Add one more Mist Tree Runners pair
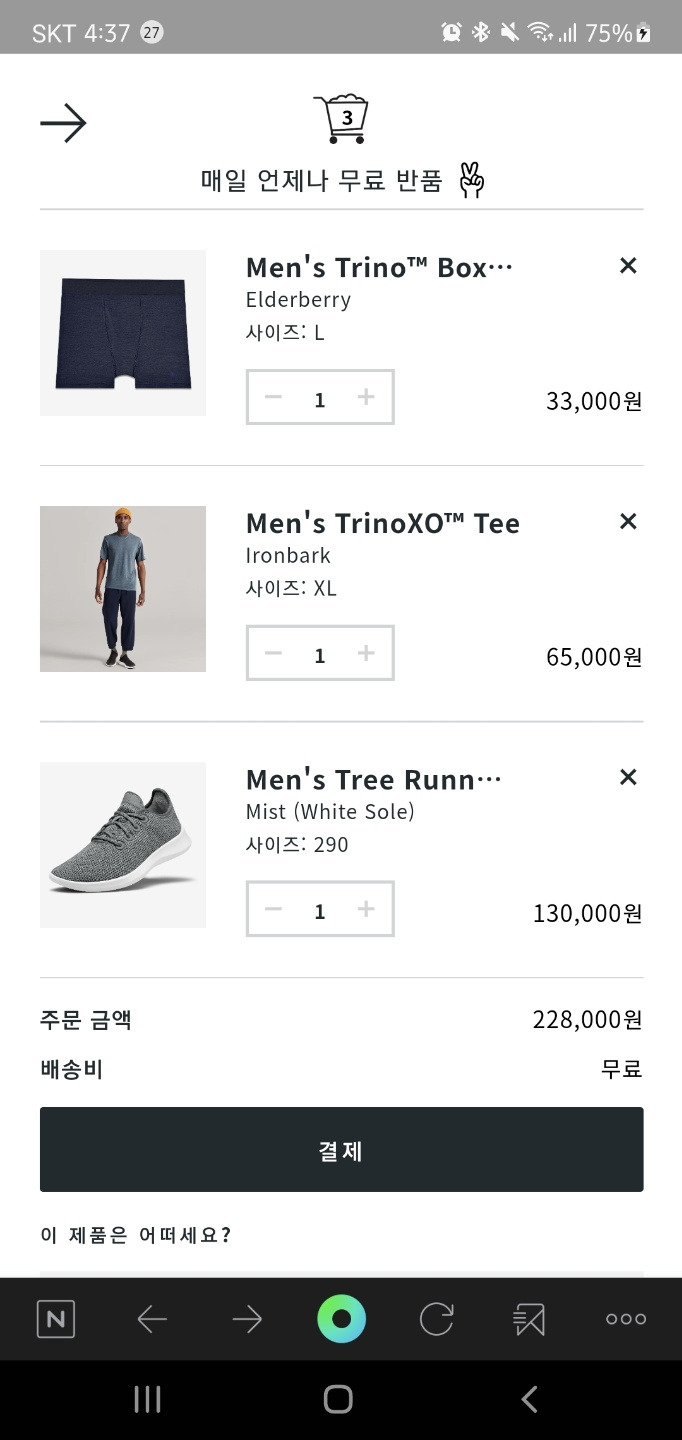 click(x=366, y=909)
